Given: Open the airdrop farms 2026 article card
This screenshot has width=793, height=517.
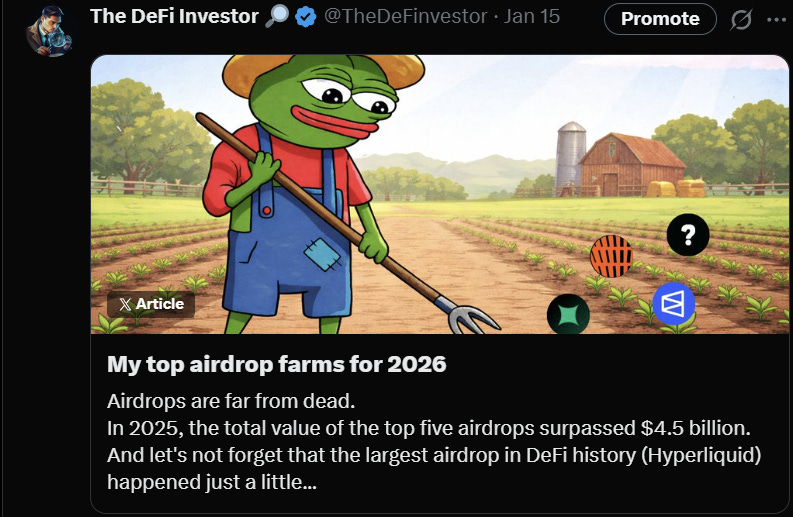Looking at the screenshot, I should [440, 283].
